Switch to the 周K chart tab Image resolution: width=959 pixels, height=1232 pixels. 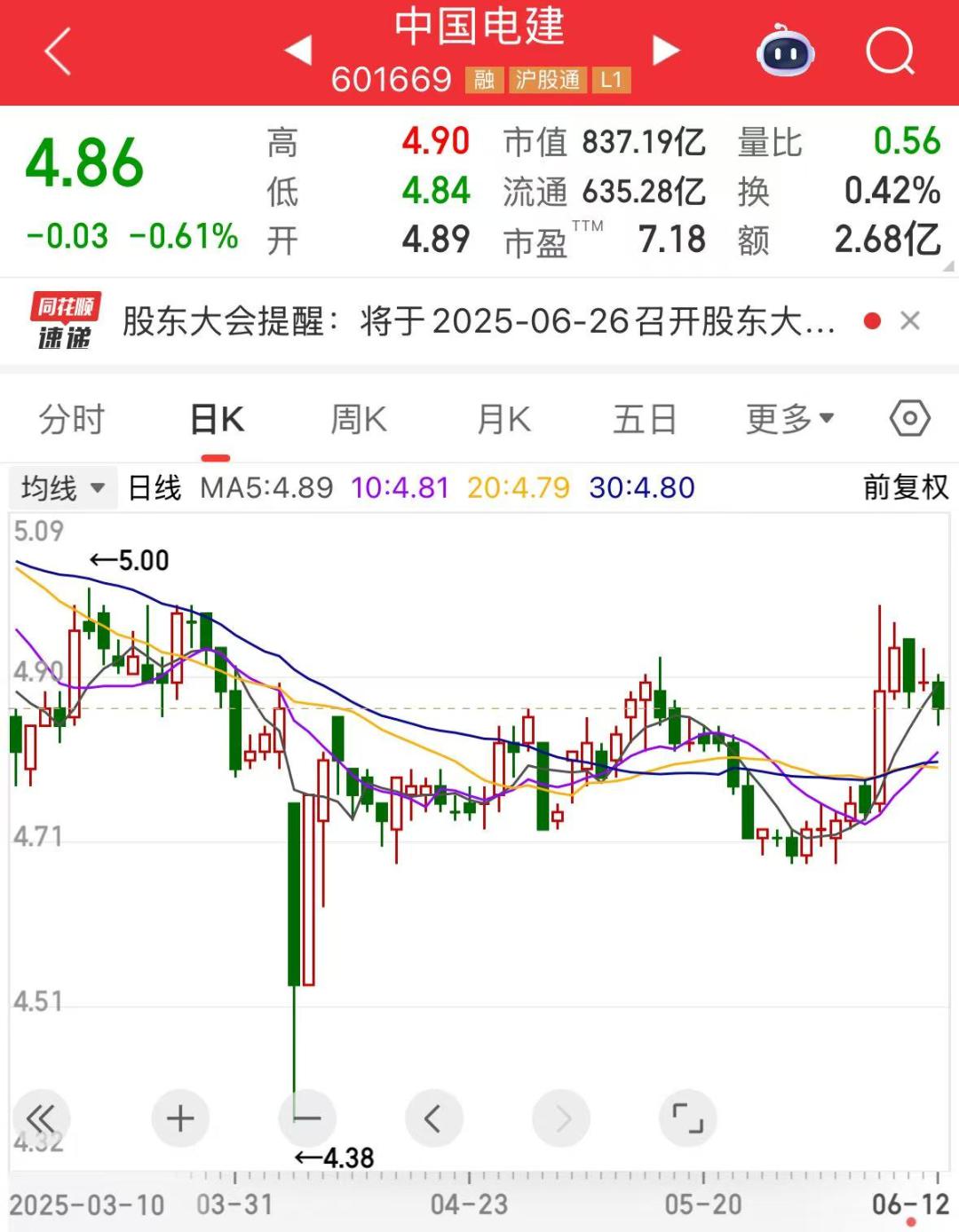359,419
